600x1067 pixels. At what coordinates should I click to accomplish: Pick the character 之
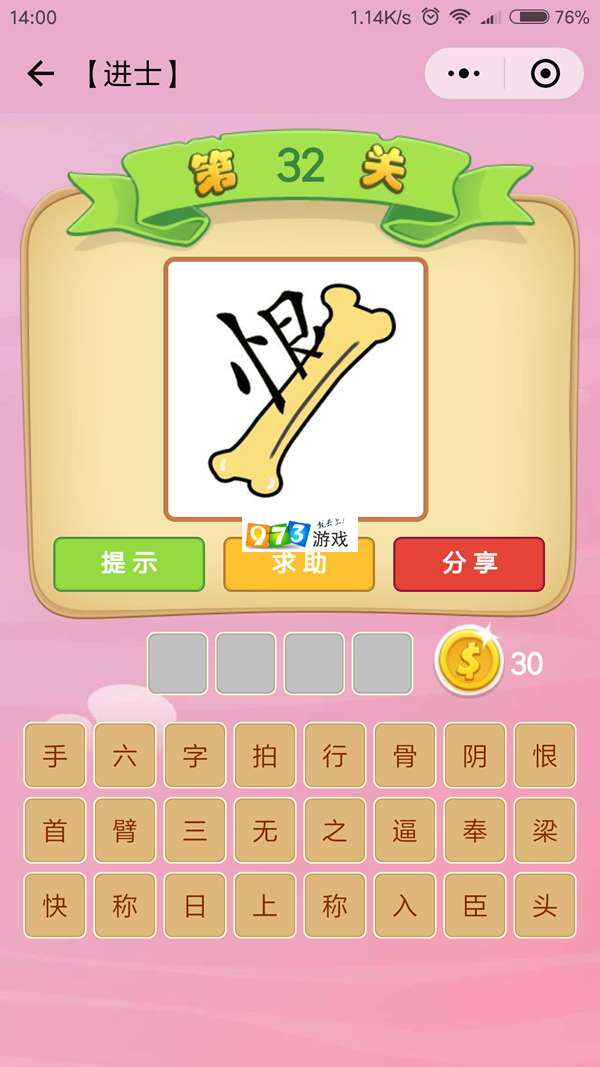point(335,831)
